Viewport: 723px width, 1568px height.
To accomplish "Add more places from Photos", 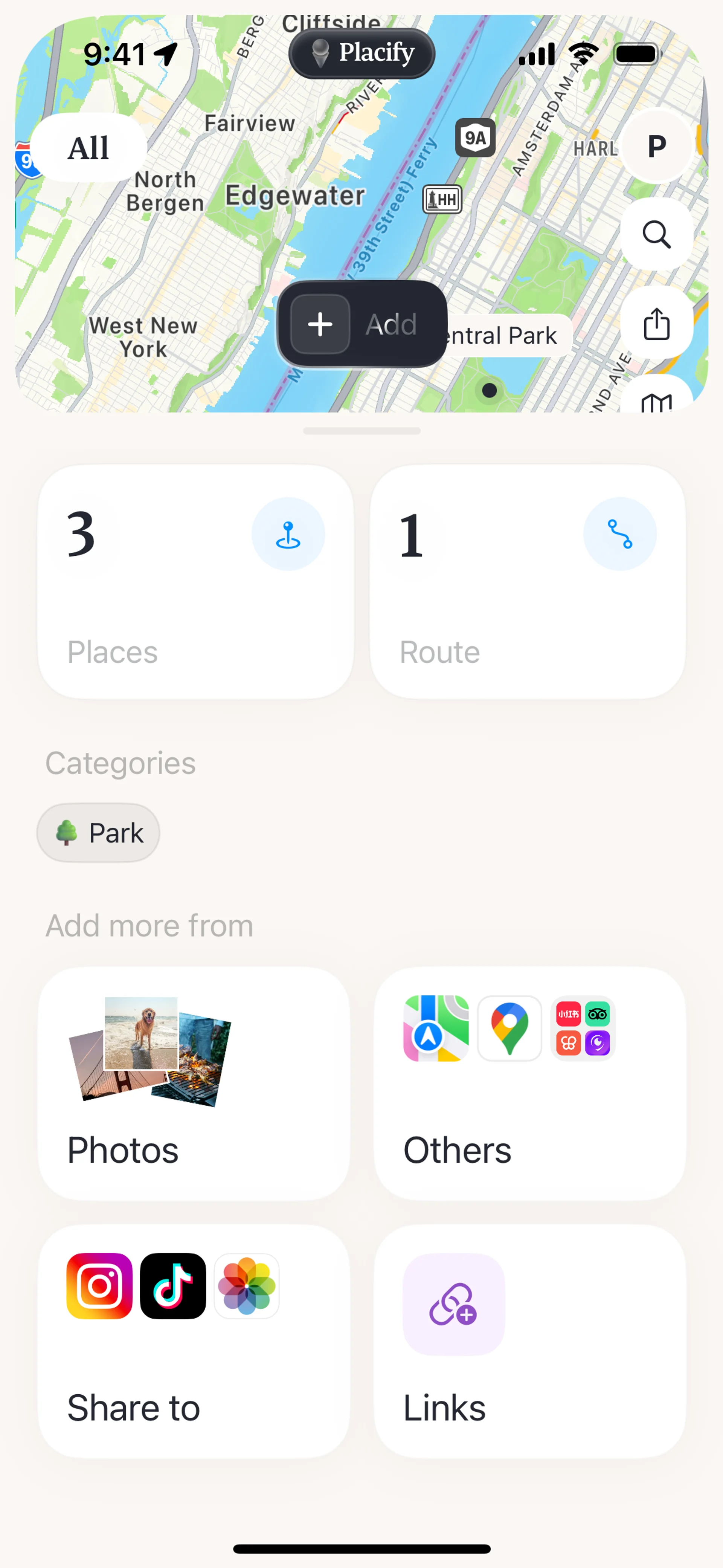I will tap(194, 1083).
